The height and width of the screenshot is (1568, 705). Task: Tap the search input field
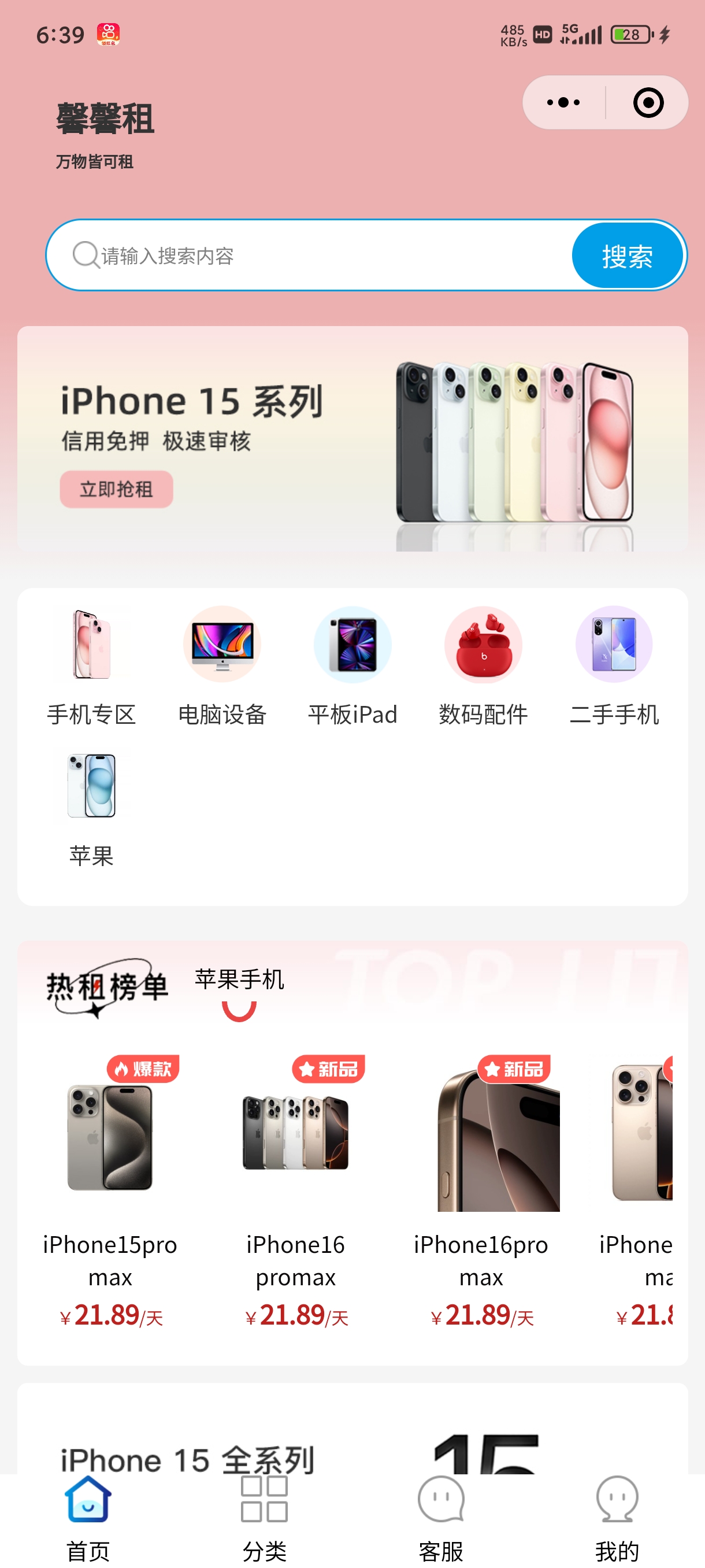coord(310,255)
